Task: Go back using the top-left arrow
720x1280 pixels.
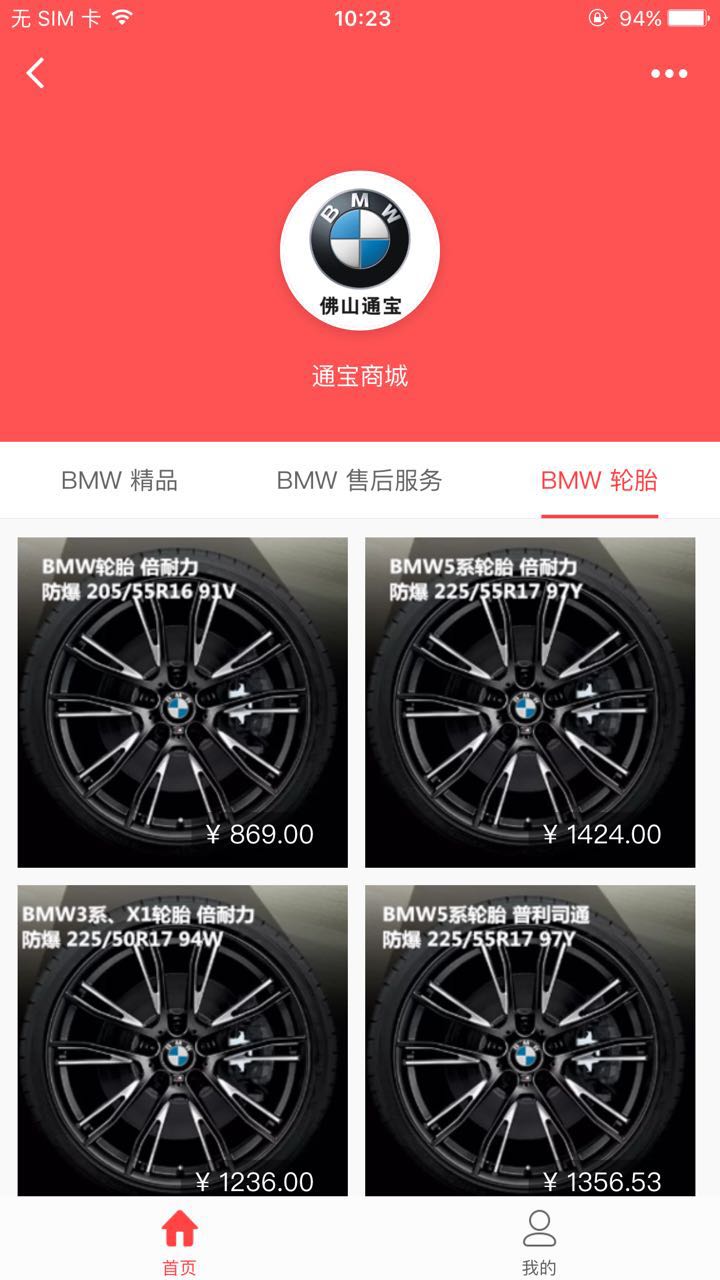Action: (x=36, y=73)
